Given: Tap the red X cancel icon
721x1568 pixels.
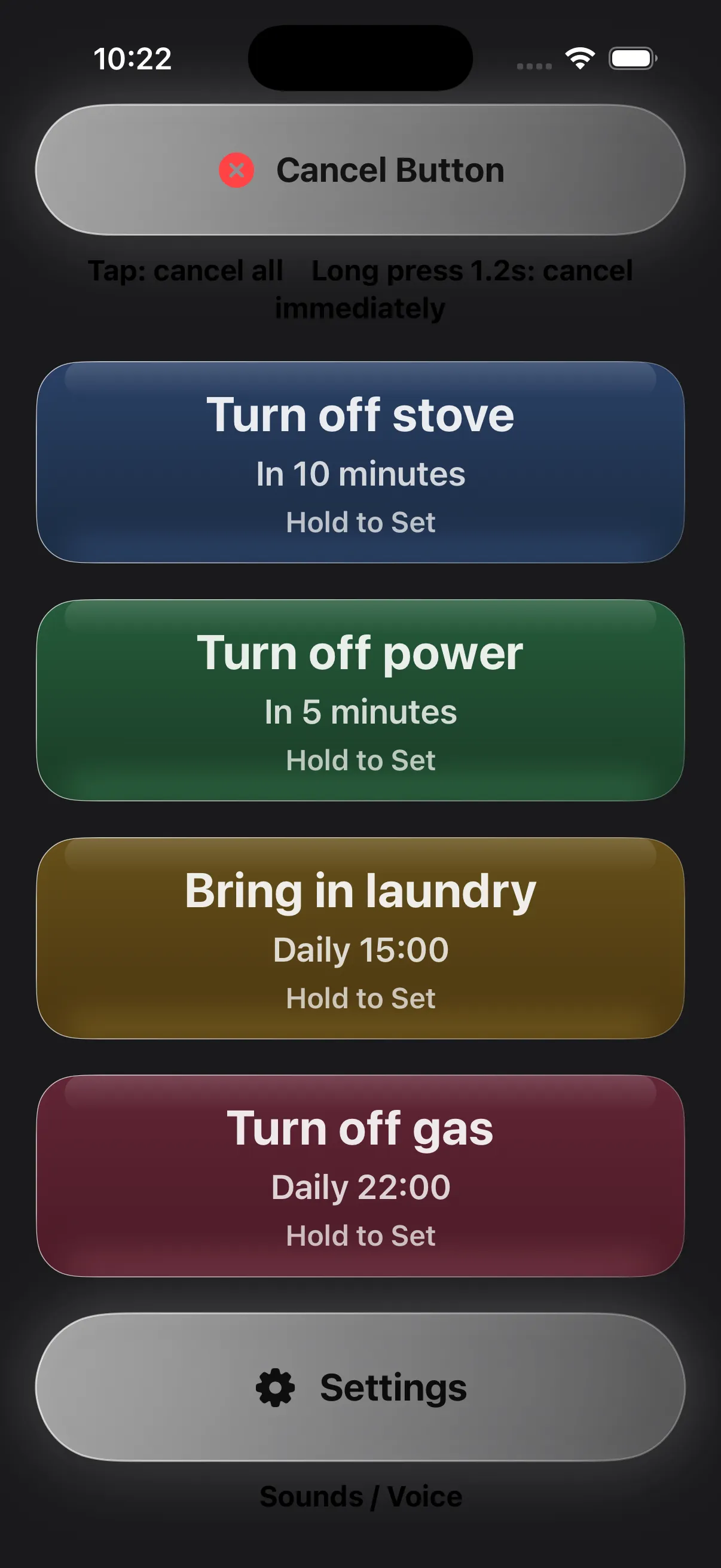Looking at the screenshot, I should point(237,170).
